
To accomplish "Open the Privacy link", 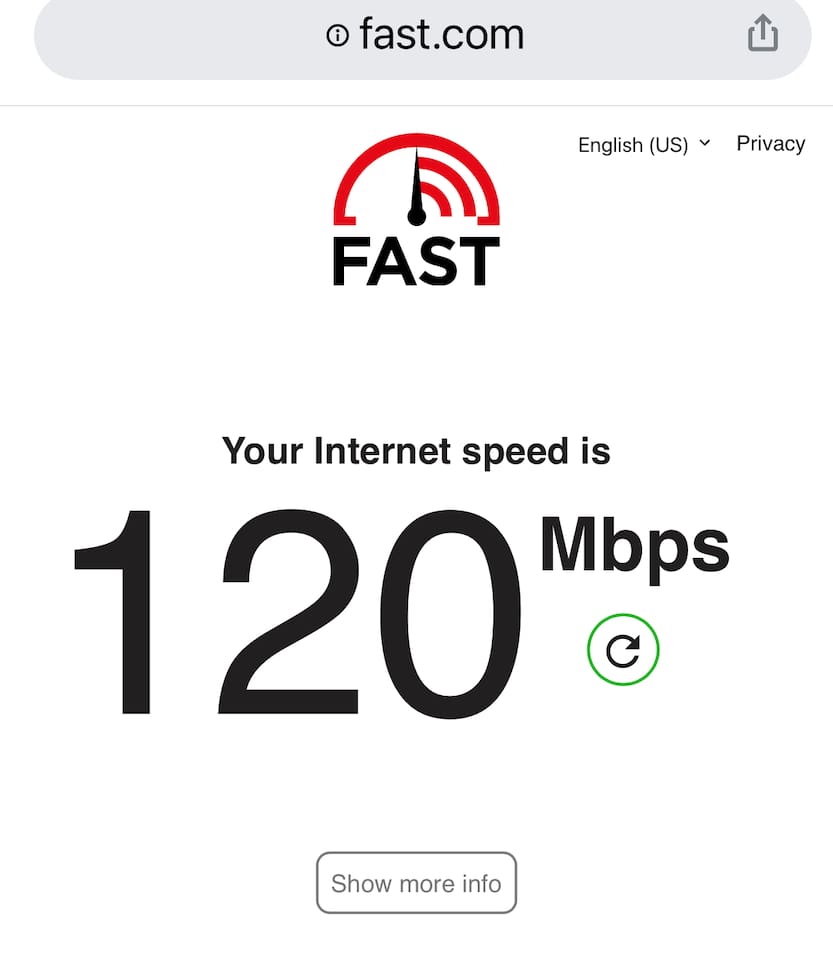I will pos(770,143).
